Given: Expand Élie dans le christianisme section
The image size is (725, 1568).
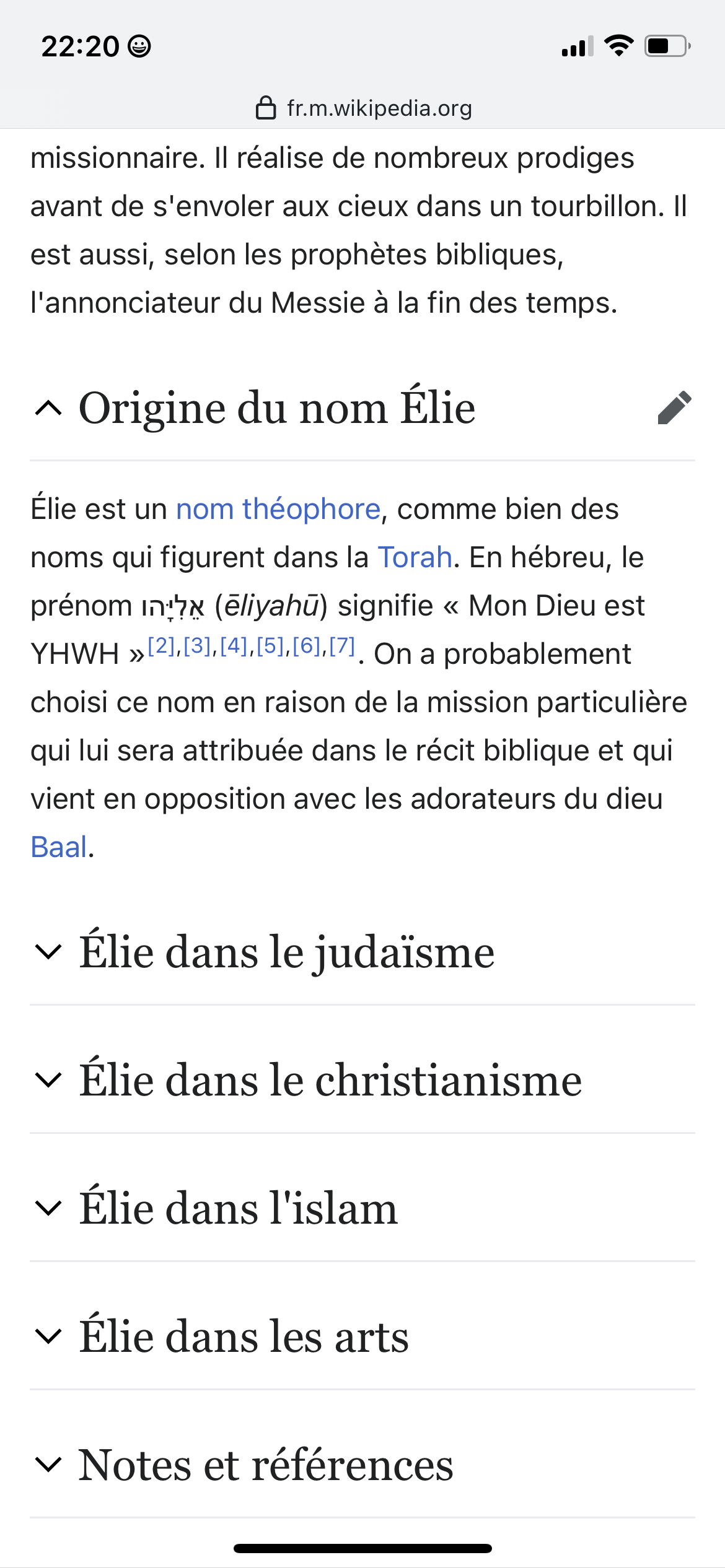Looking at the screenshot, I should tap(362, 1080).
